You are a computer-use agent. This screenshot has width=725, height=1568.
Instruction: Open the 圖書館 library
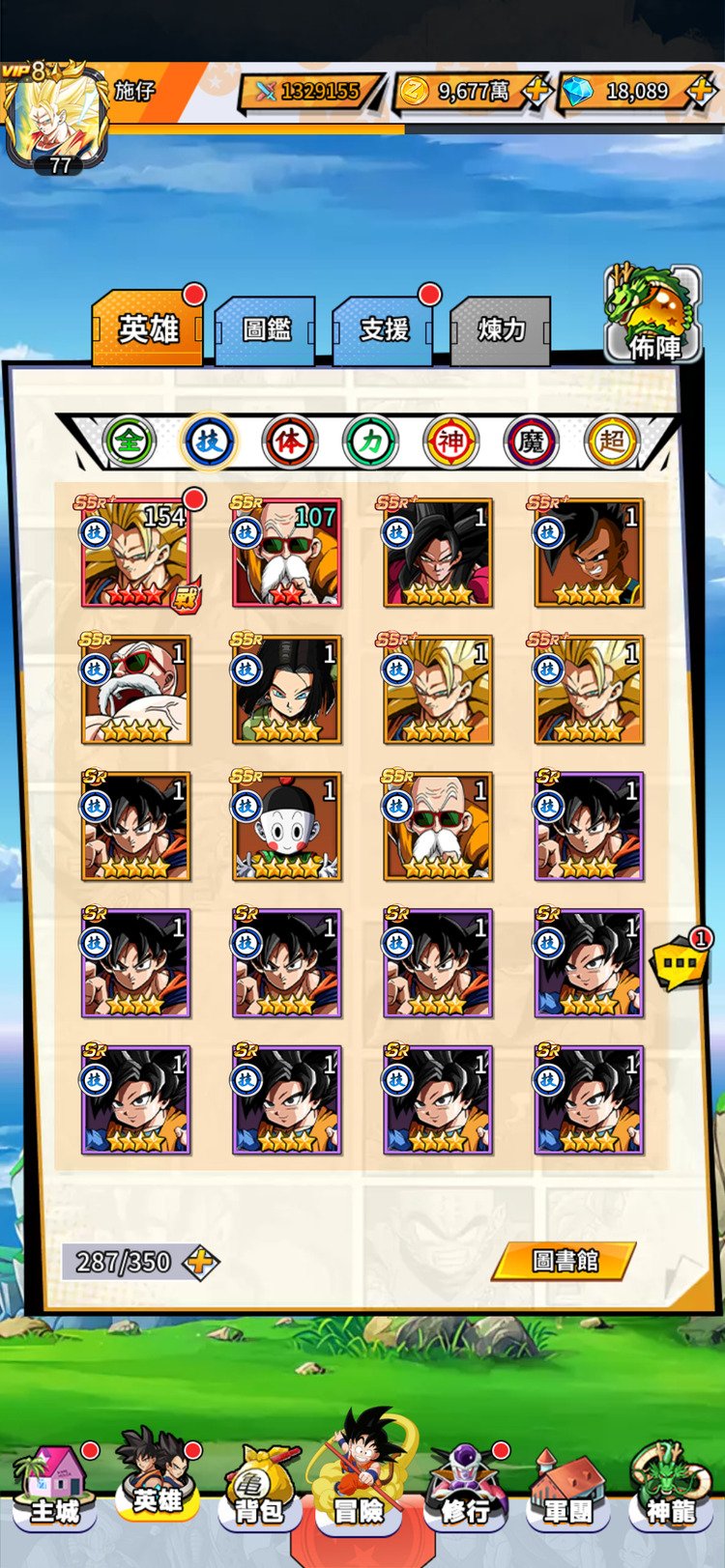click(x=565, y=1261)
